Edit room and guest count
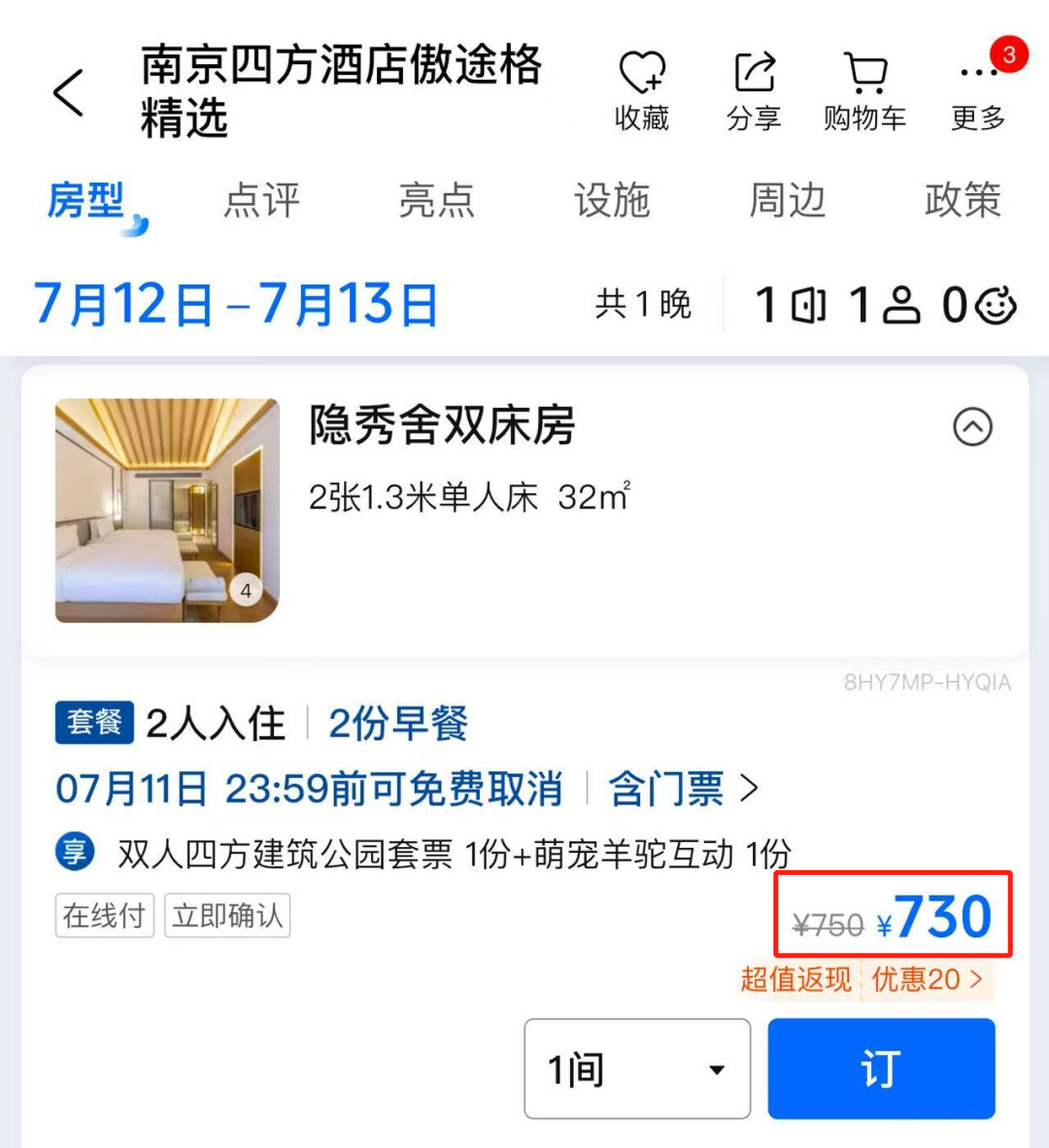 [885, 305]
